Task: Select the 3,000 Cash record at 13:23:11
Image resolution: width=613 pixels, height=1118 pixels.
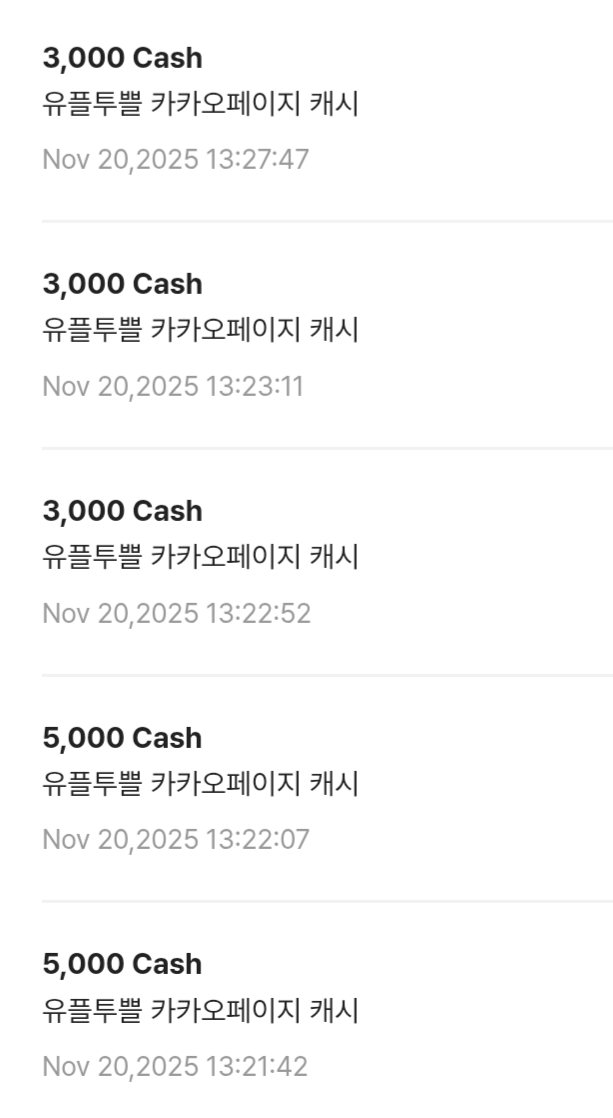Action: click(306, 335)
